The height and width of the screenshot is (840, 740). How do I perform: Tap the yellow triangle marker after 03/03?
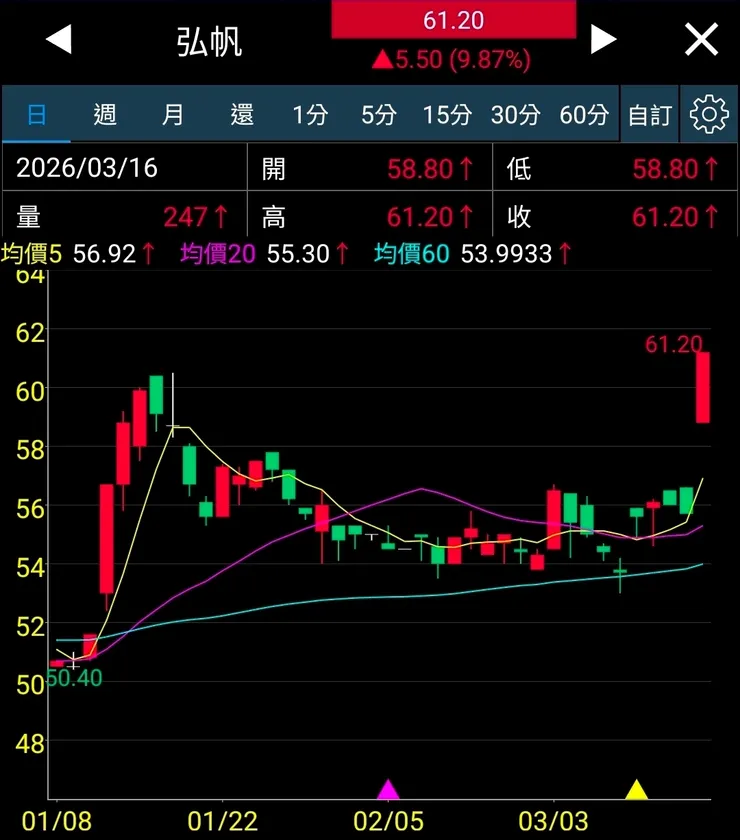point(636,790)
